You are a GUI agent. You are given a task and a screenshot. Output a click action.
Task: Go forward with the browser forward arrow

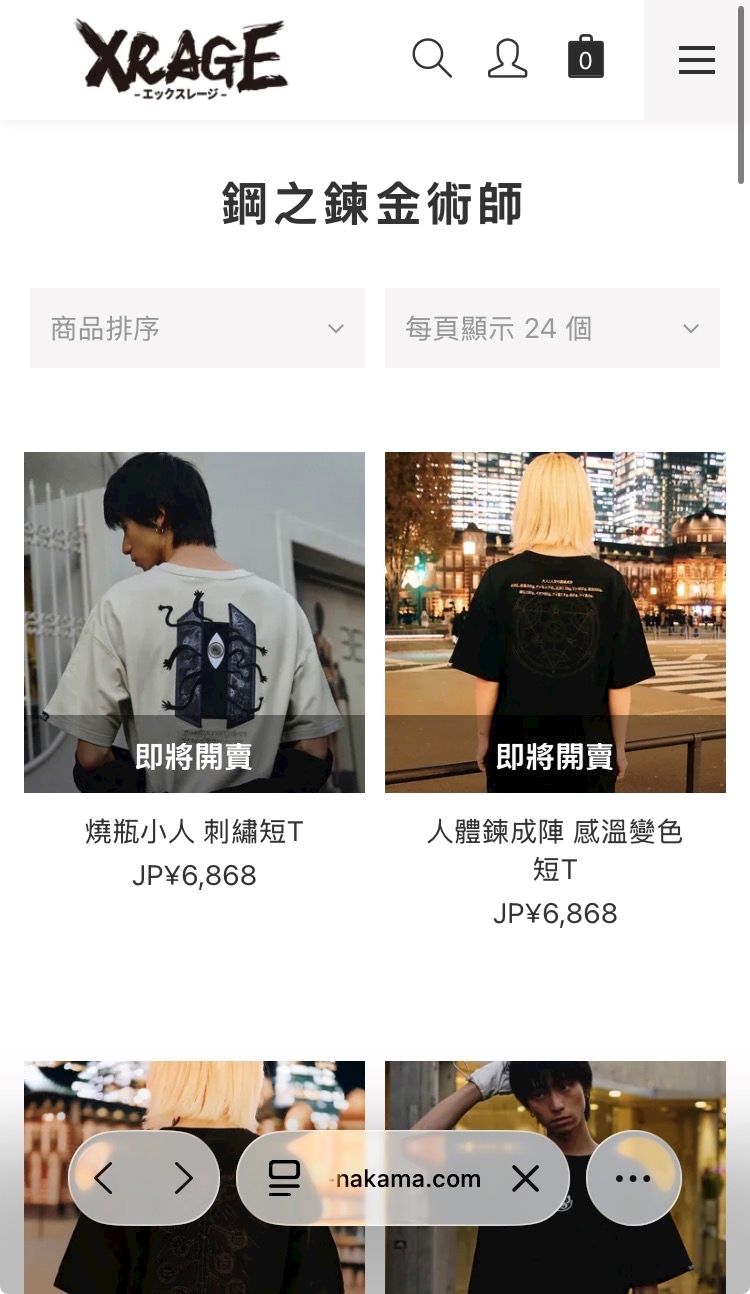(x=183, y=1178)
